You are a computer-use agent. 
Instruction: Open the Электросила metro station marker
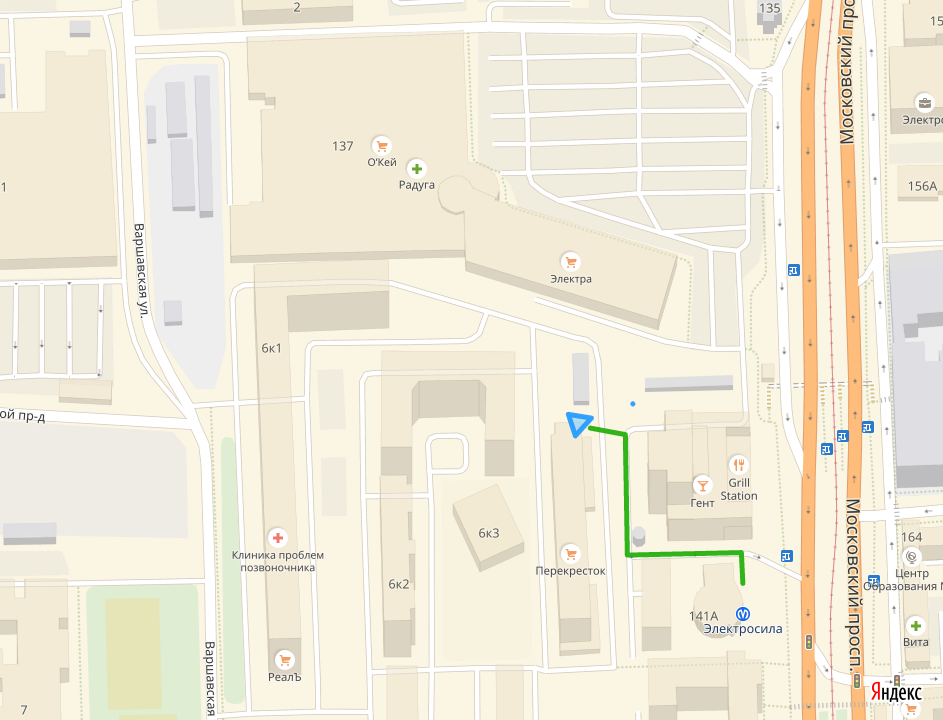(743, 613)
